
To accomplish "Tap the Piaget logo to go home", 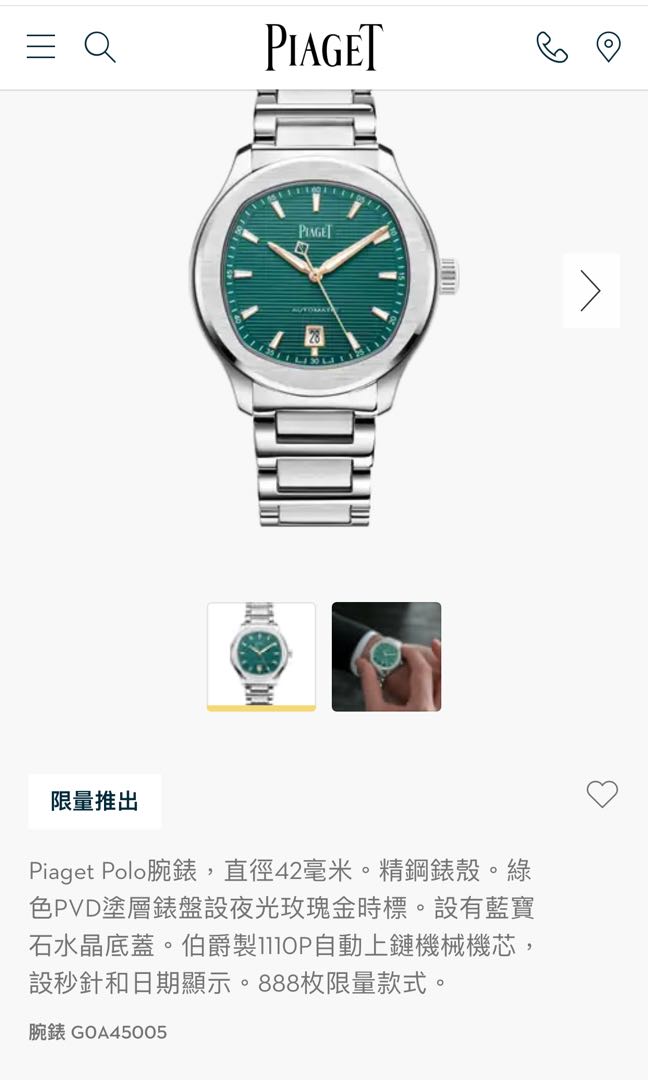I will (x=324, y=47).
